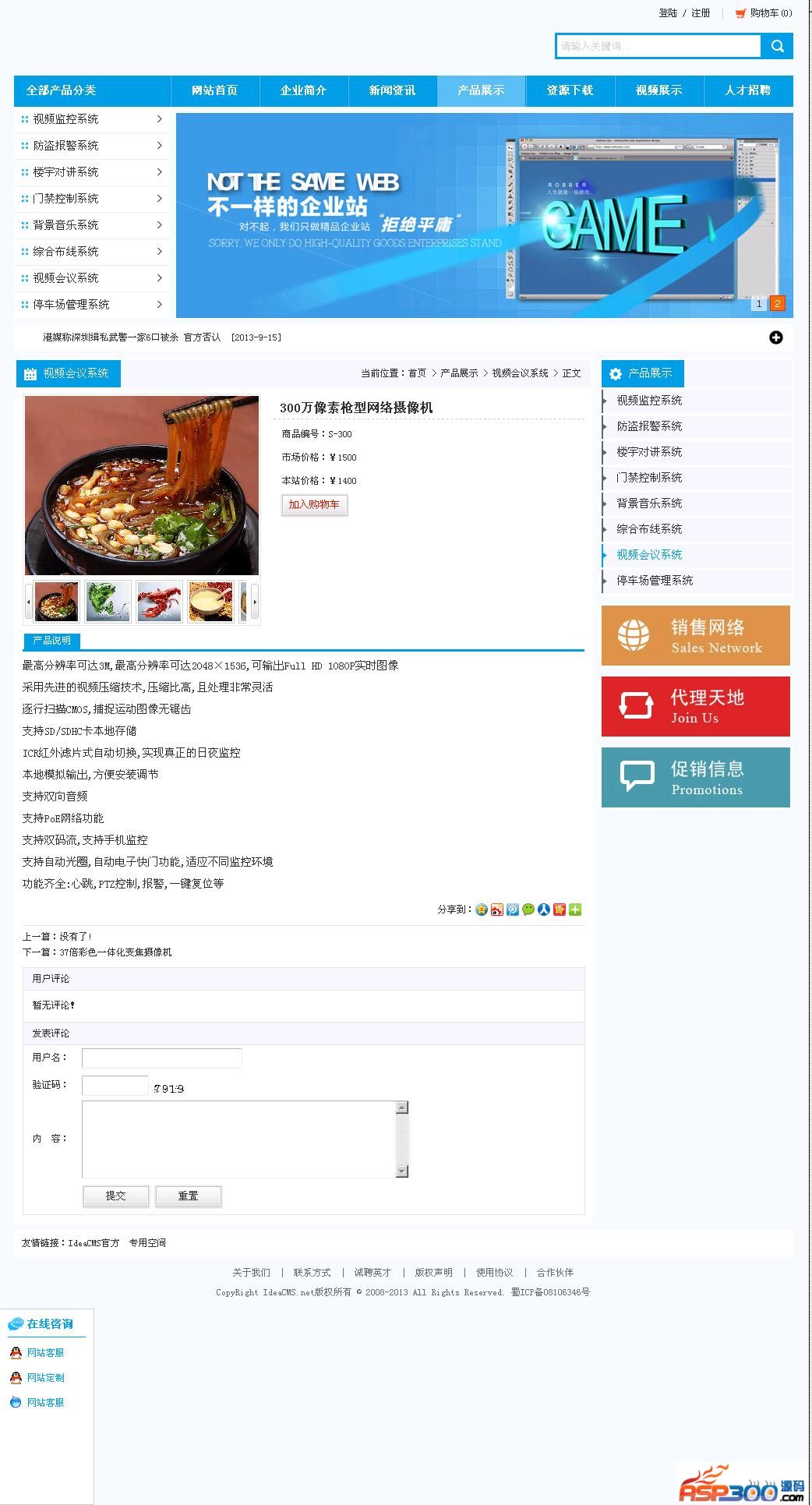Screen dimensions: 812x1505
Task: Show banner slide 2
Action: pos(777,304)
